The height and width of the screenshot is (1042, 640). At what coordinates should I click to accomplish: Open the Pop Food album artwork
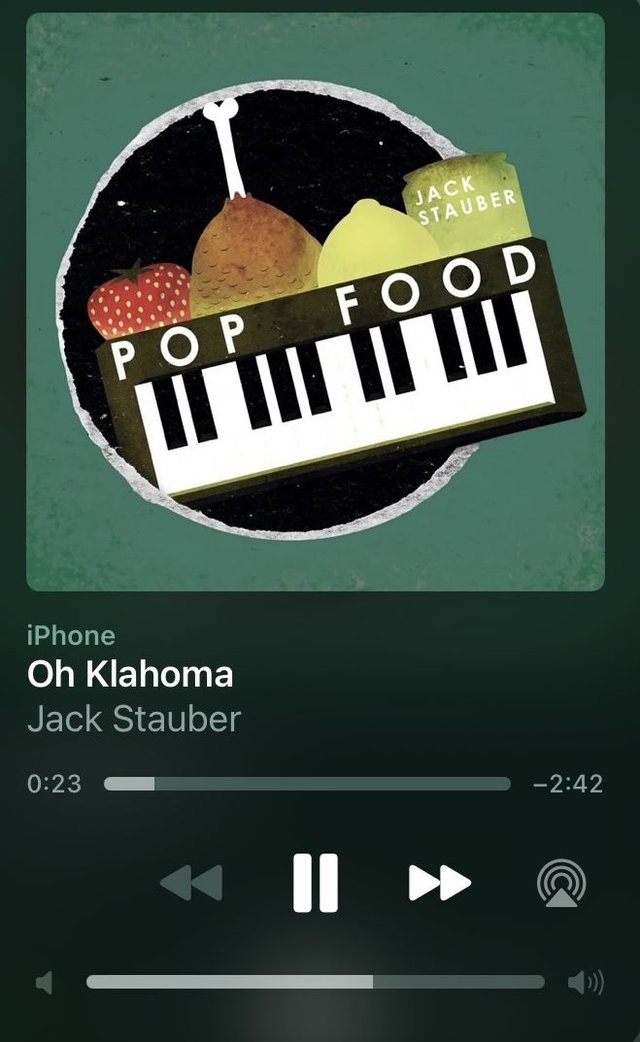point(315,302)
